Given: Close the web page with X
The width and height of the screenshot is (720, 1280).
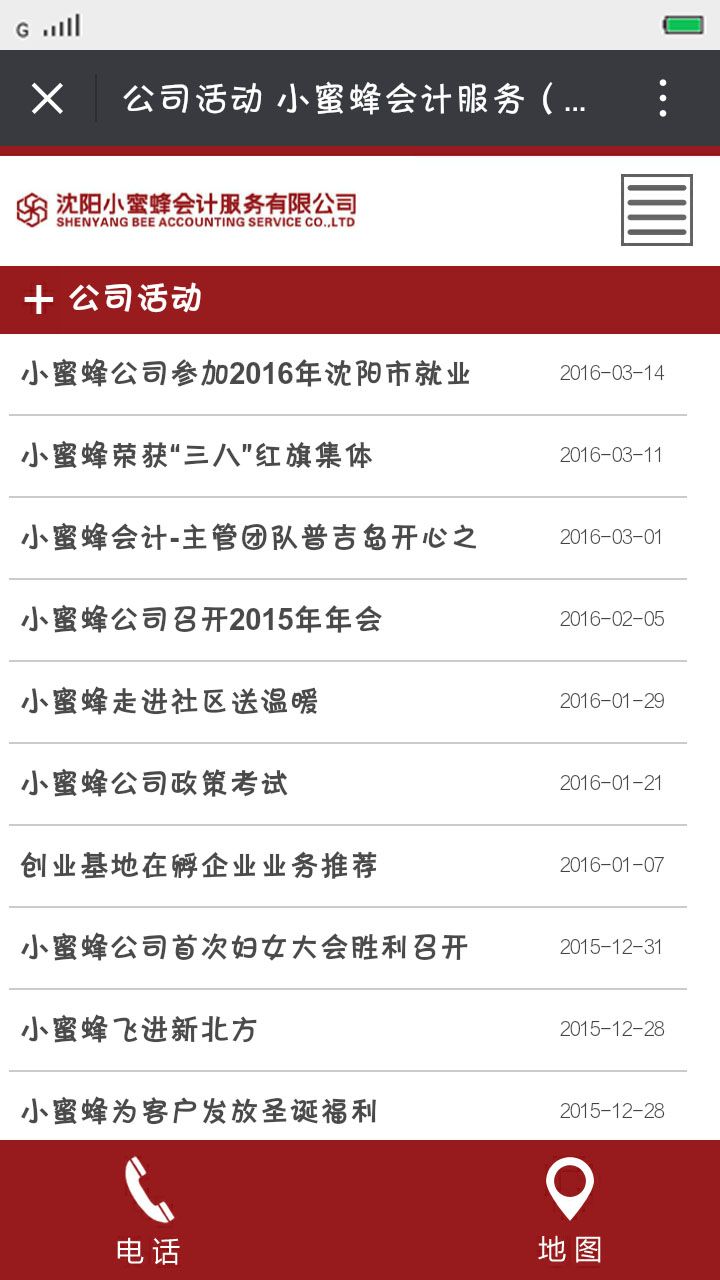Looking at the screenshot, I should pyautogui.click(x=47, y=99).
